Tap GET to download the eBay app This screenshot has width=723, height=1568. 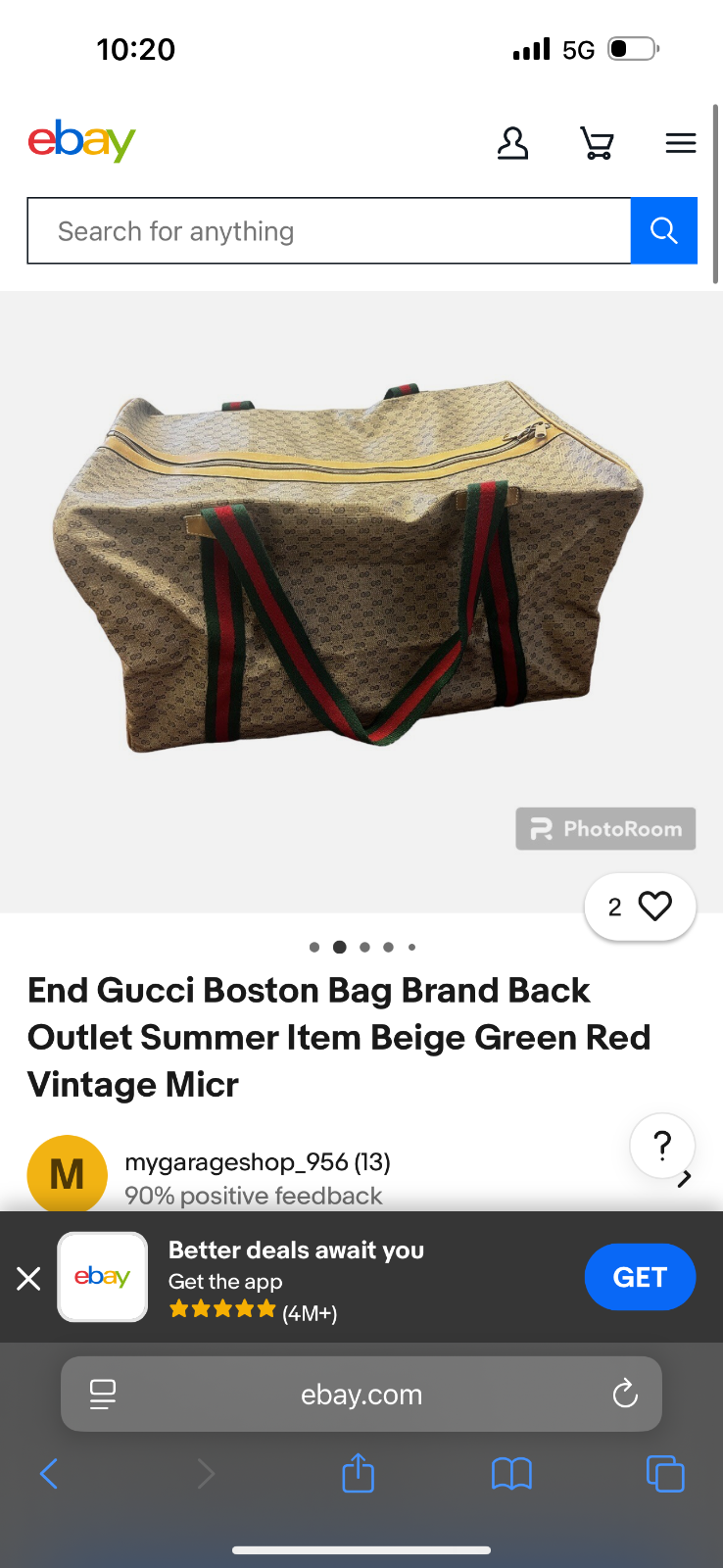pyautogui.click(x=640, y=1277)
